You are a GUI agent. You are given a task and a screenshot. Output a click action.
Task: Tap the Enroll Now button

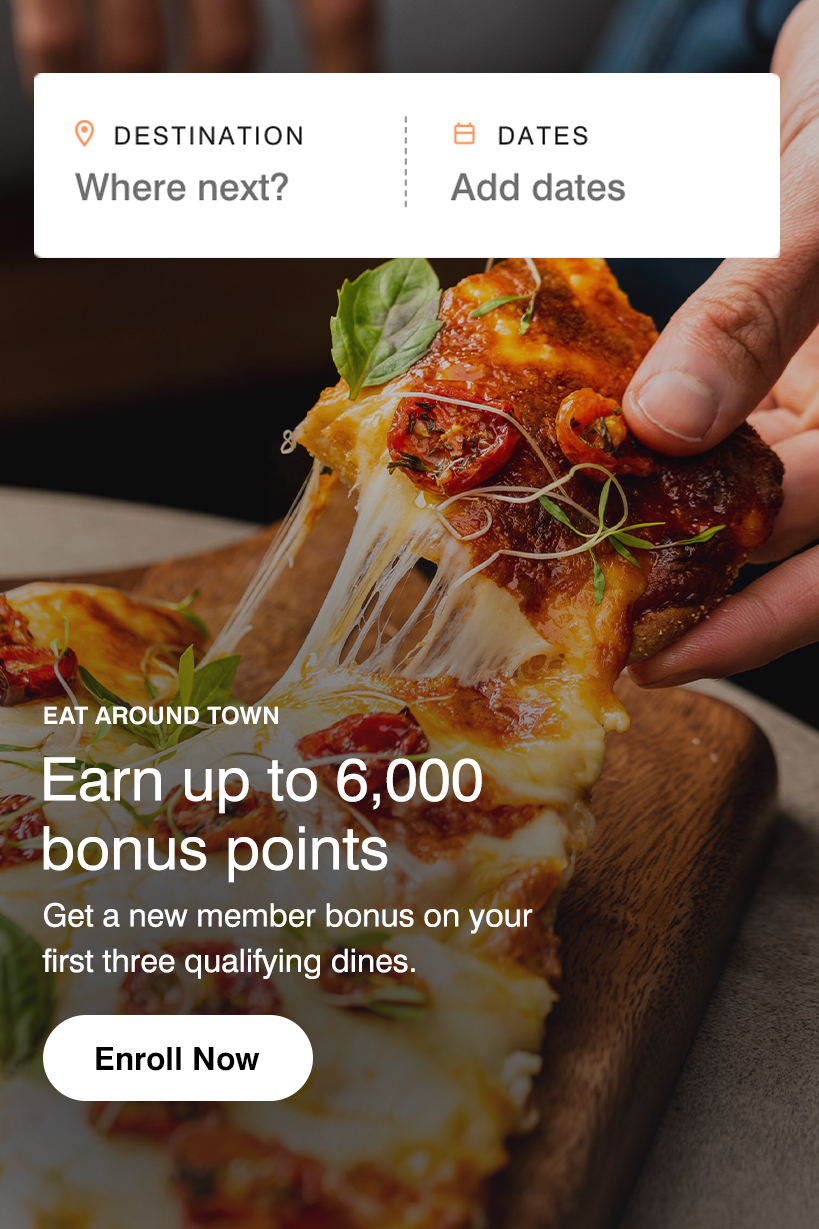click(x=177, y=1058)
